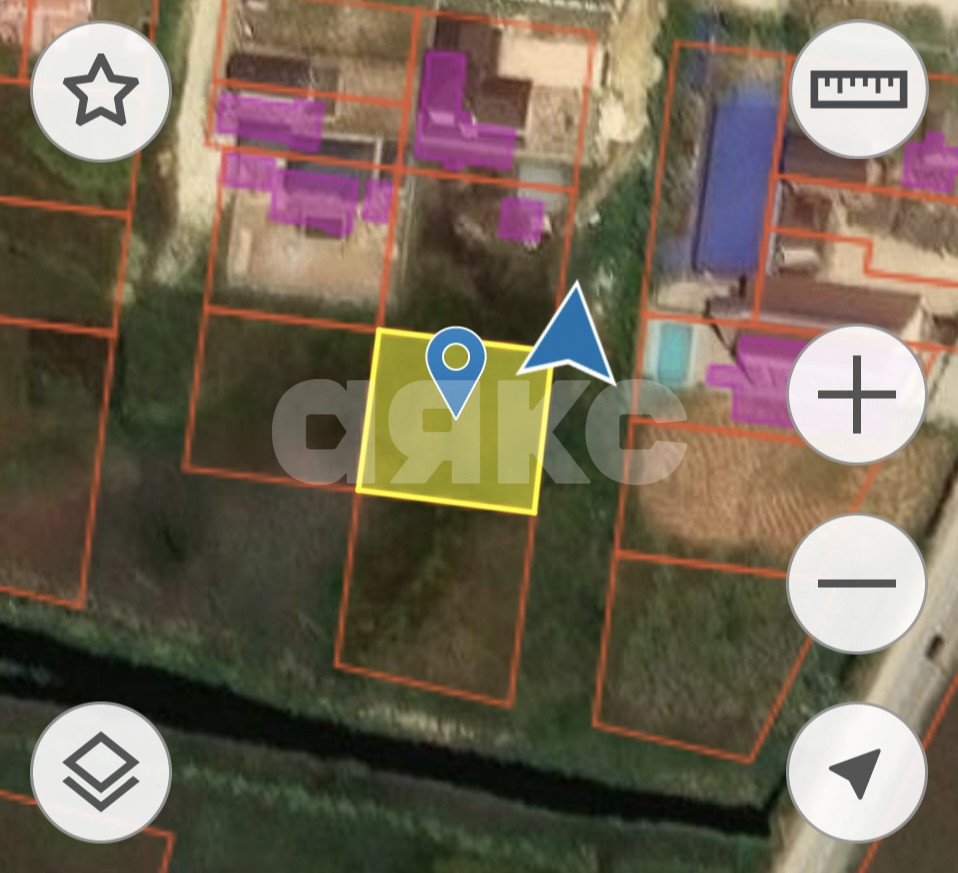
Task: Open the ruler measurement tool
Action: (x=858, y=89)
